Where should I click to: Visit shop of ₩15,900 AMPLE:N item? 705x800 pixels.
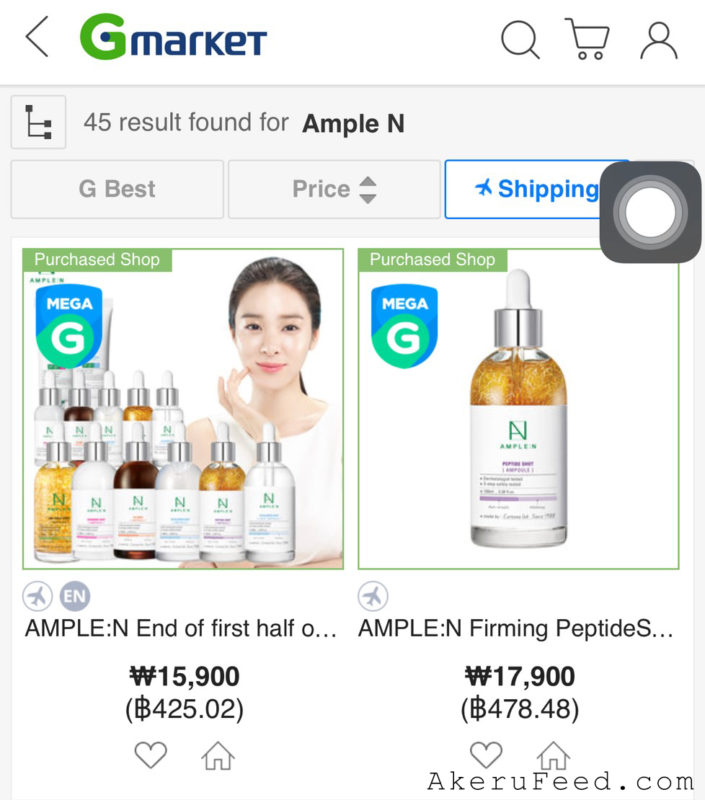[x=217, y=757]
